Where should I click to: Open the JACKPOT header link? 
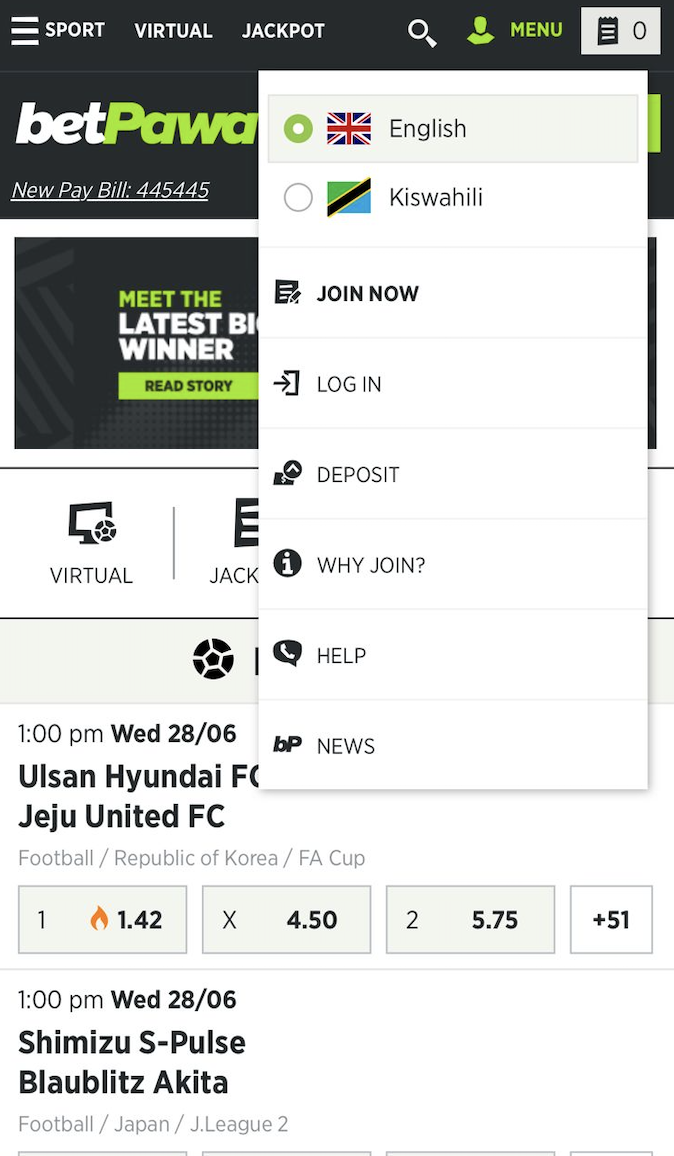coord(283,31)
